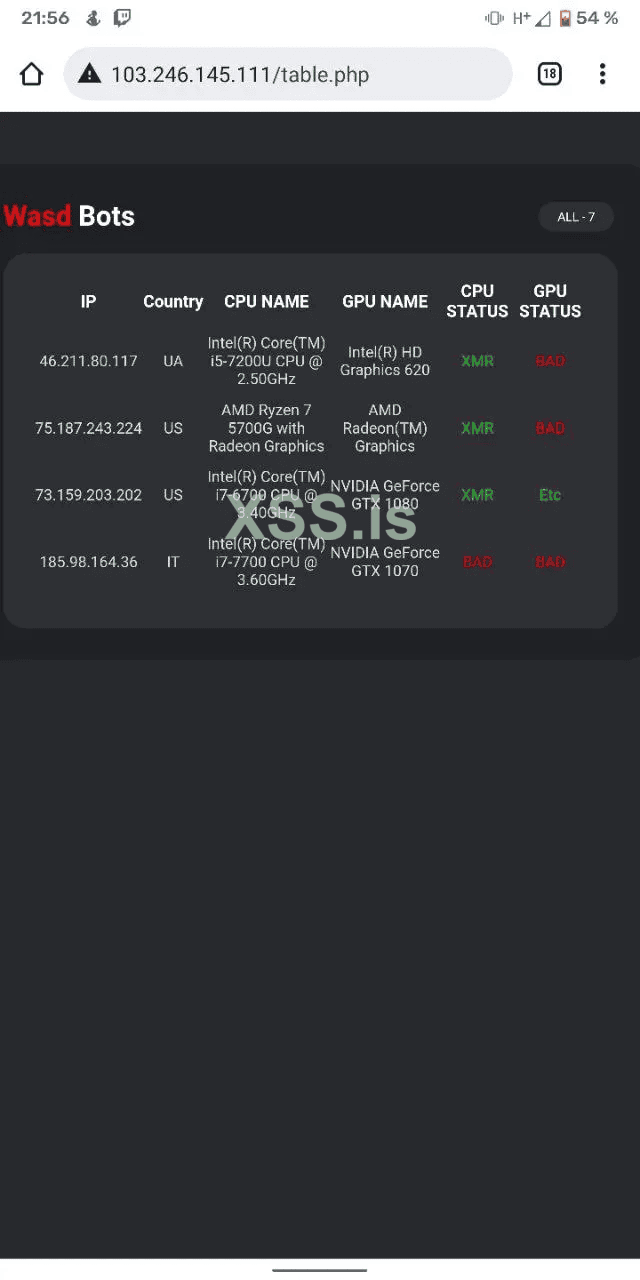Select the ALL - 7 chip
Viewport: 640px width, 1280px height.
click(x=576, y=217)
